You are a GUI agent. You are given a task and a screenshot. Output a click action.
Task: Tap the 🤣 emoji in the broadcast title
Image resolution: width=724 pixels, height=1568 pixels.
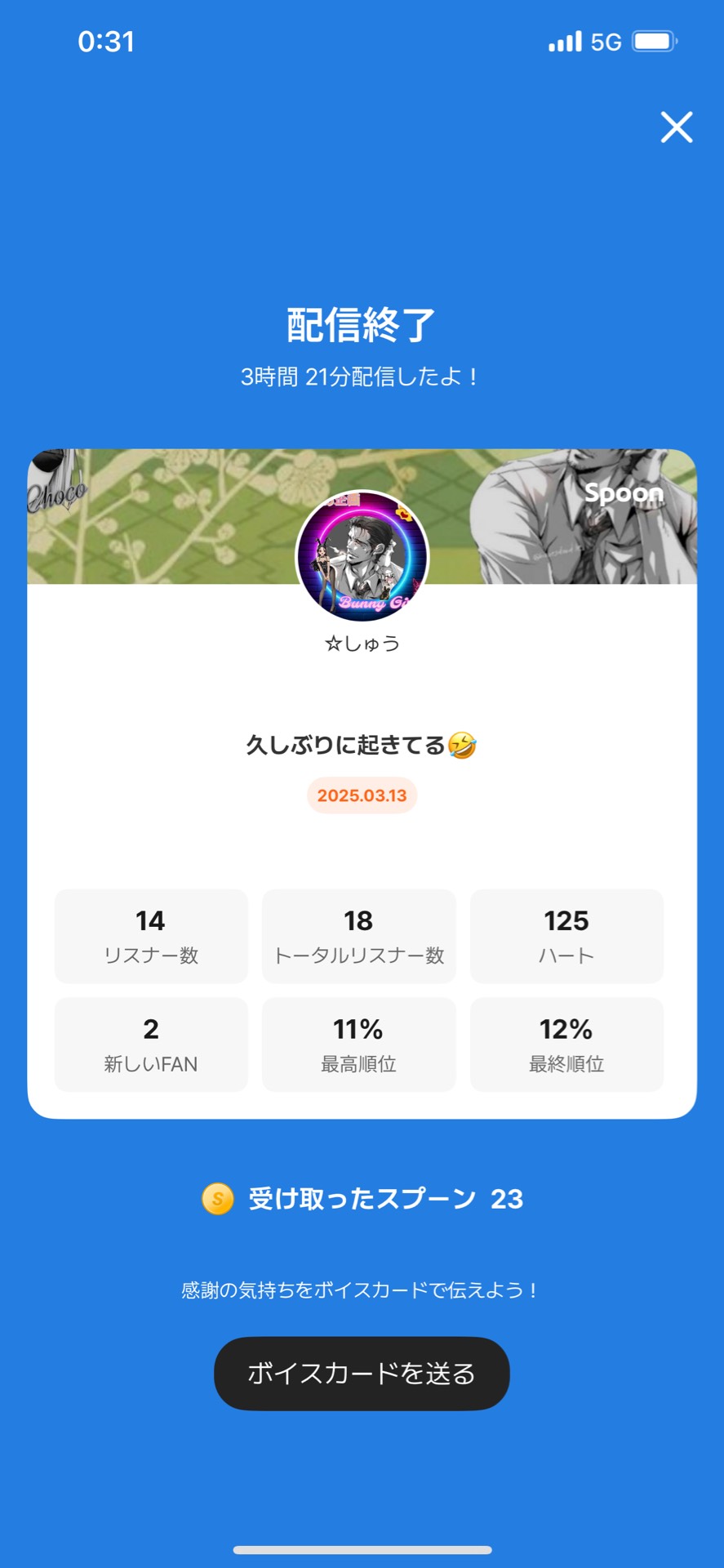tap(463, 746)
